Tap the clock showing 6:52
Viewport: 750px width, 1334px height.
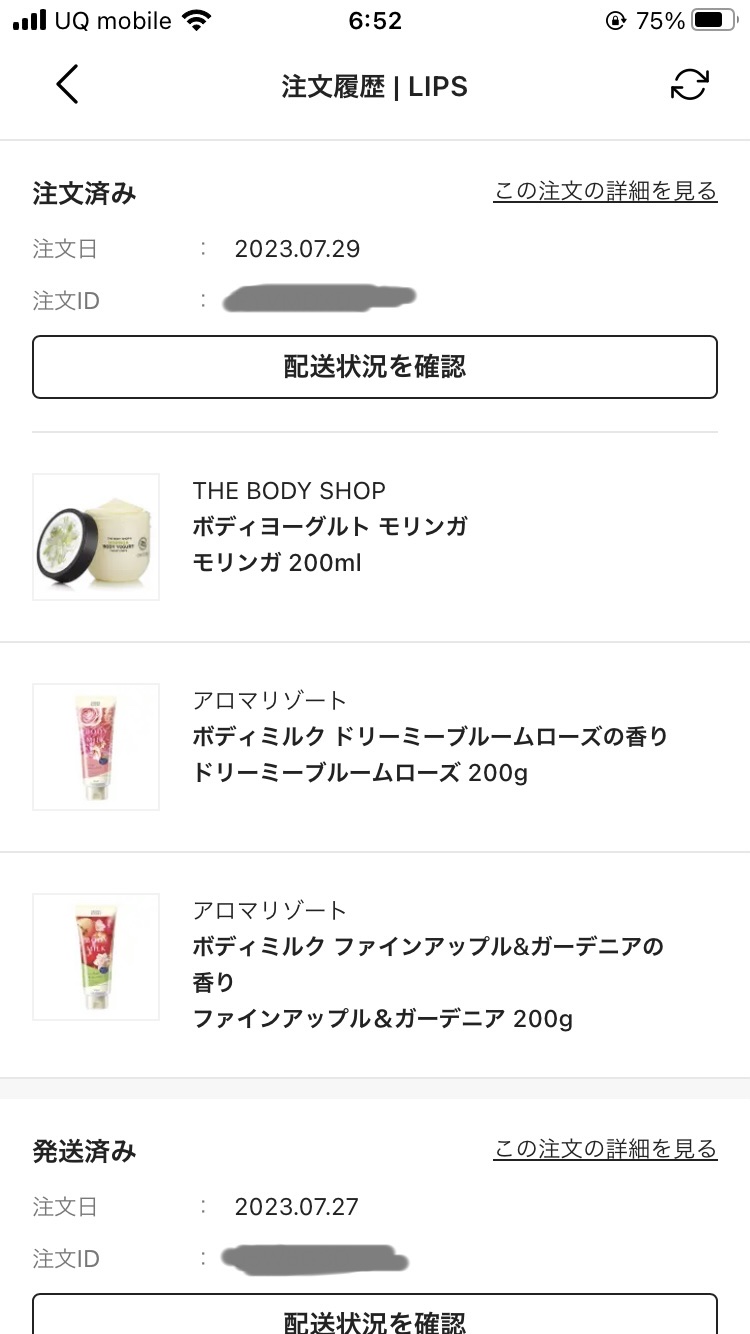(375, 18)
